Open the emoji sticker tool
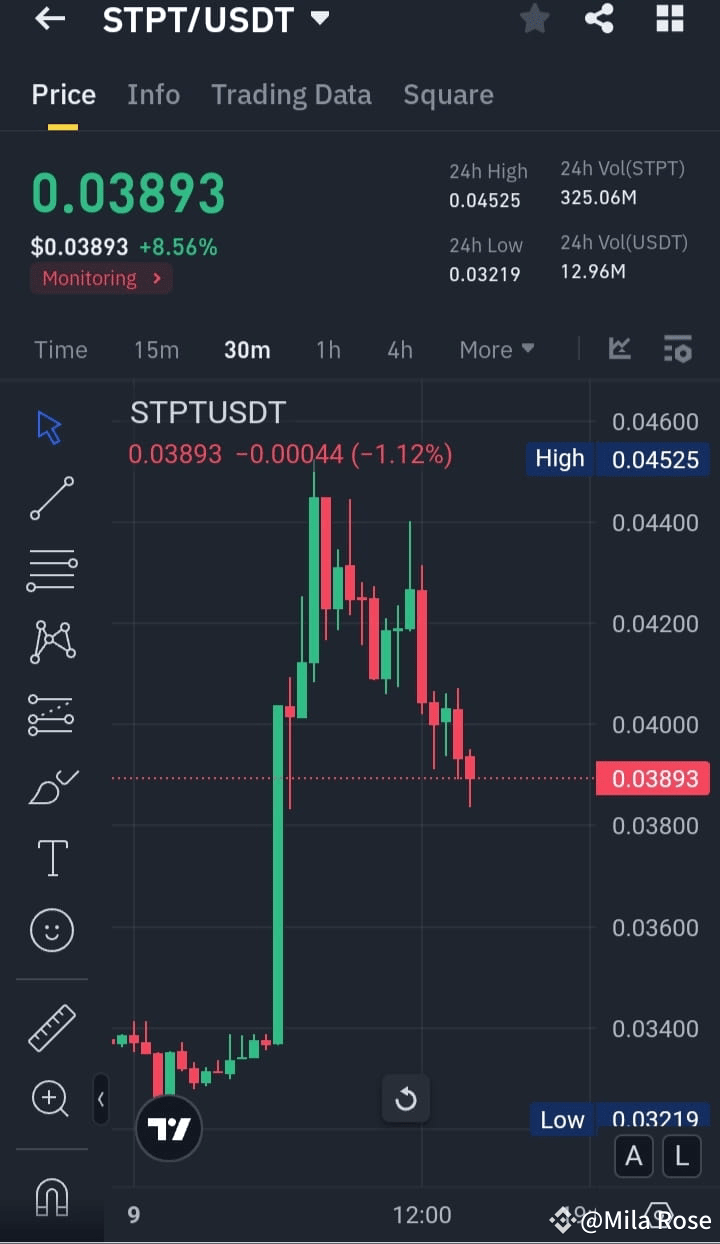The width and height of the screenshot is (720, 1244). click(x=51, y=930)
